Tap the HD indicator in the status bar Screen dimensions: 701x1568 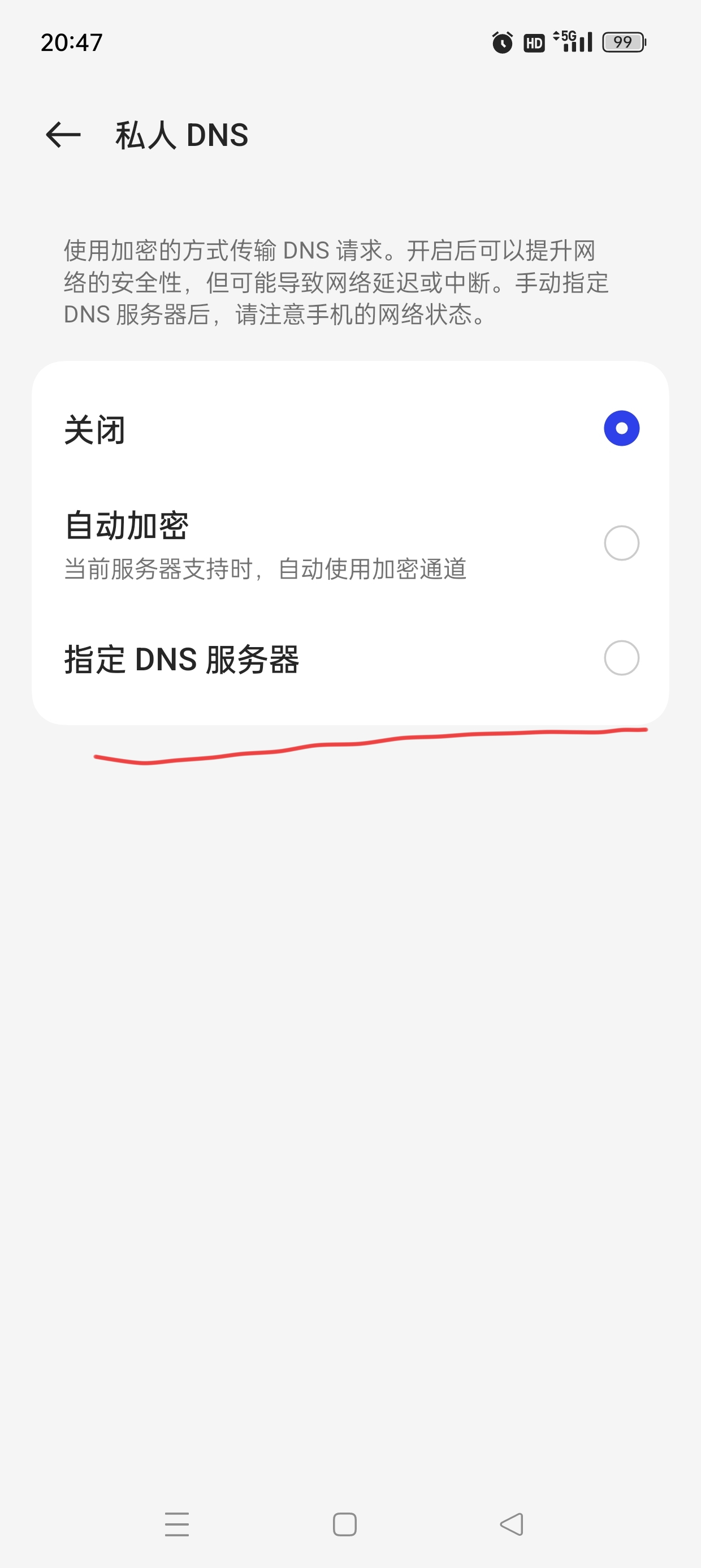[x=533, y=41]
